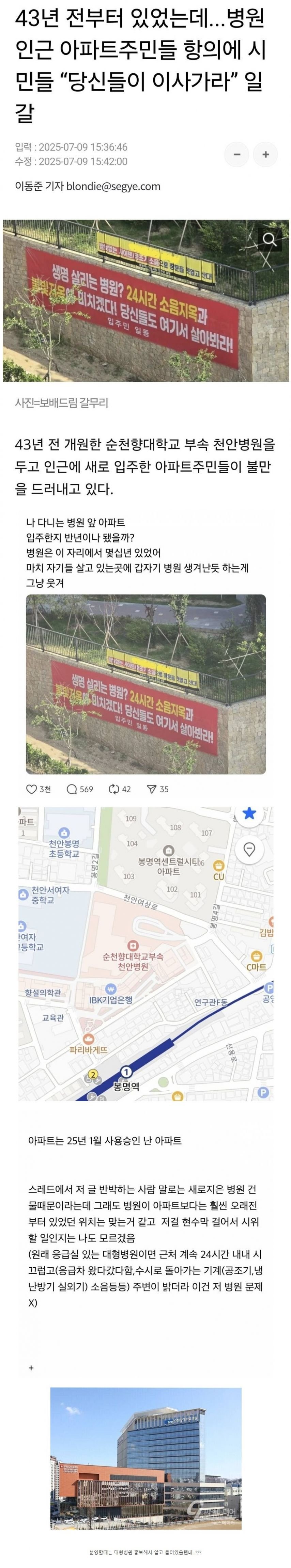Decrease the article font size
This screenshot has height=1568, width=291.
(237, 155)
